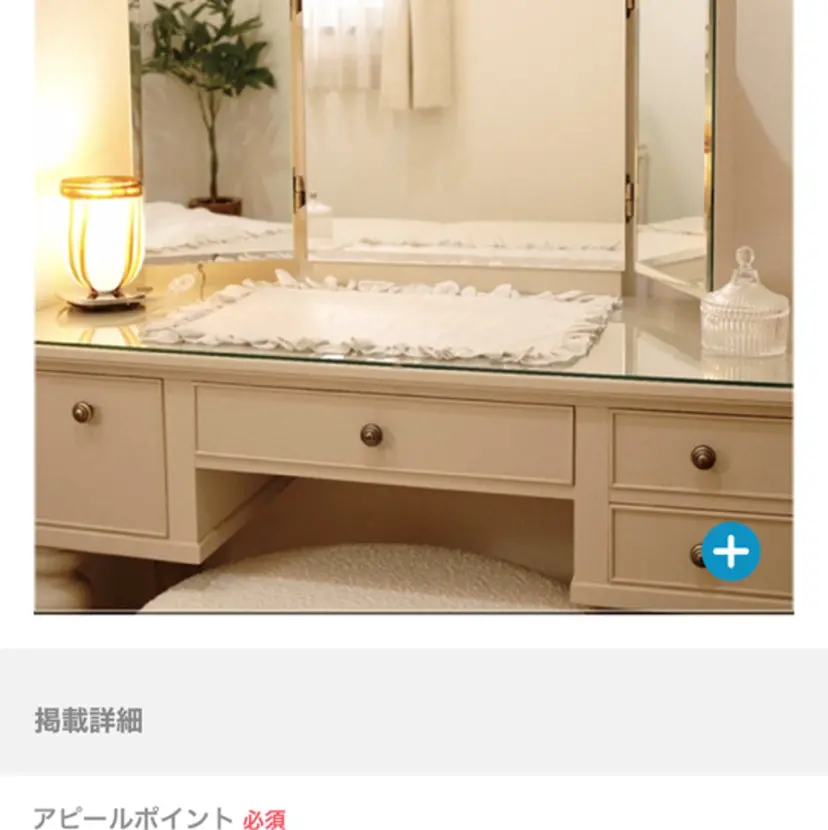Image resolution: width=828 pixels, height=830 pixels.
Task: Select the plus icon overlaying the dresser photo
Action: 733,549
